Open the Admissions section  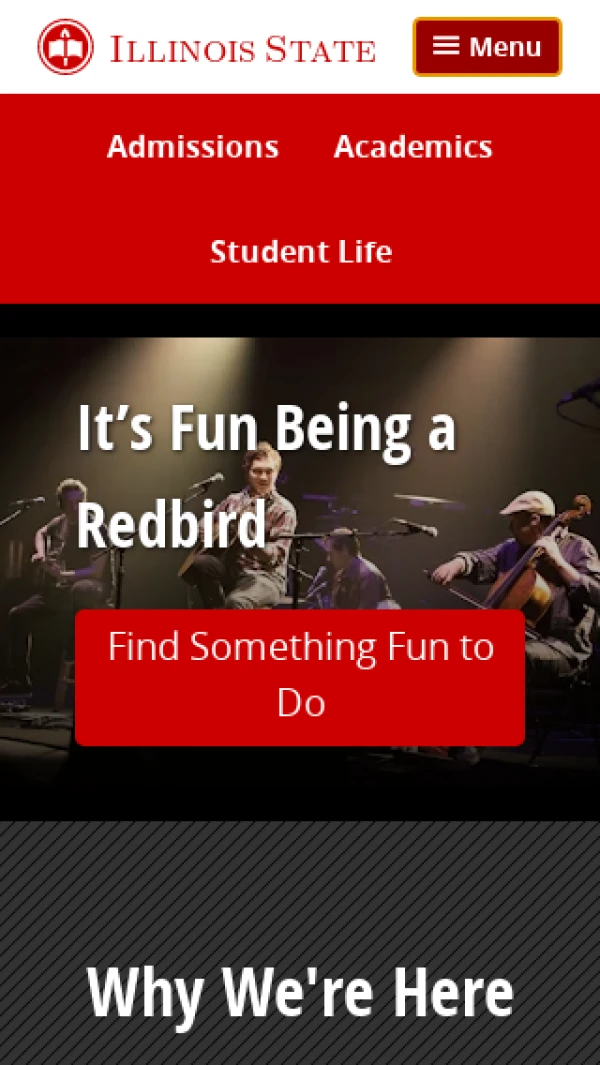(193, 147)
